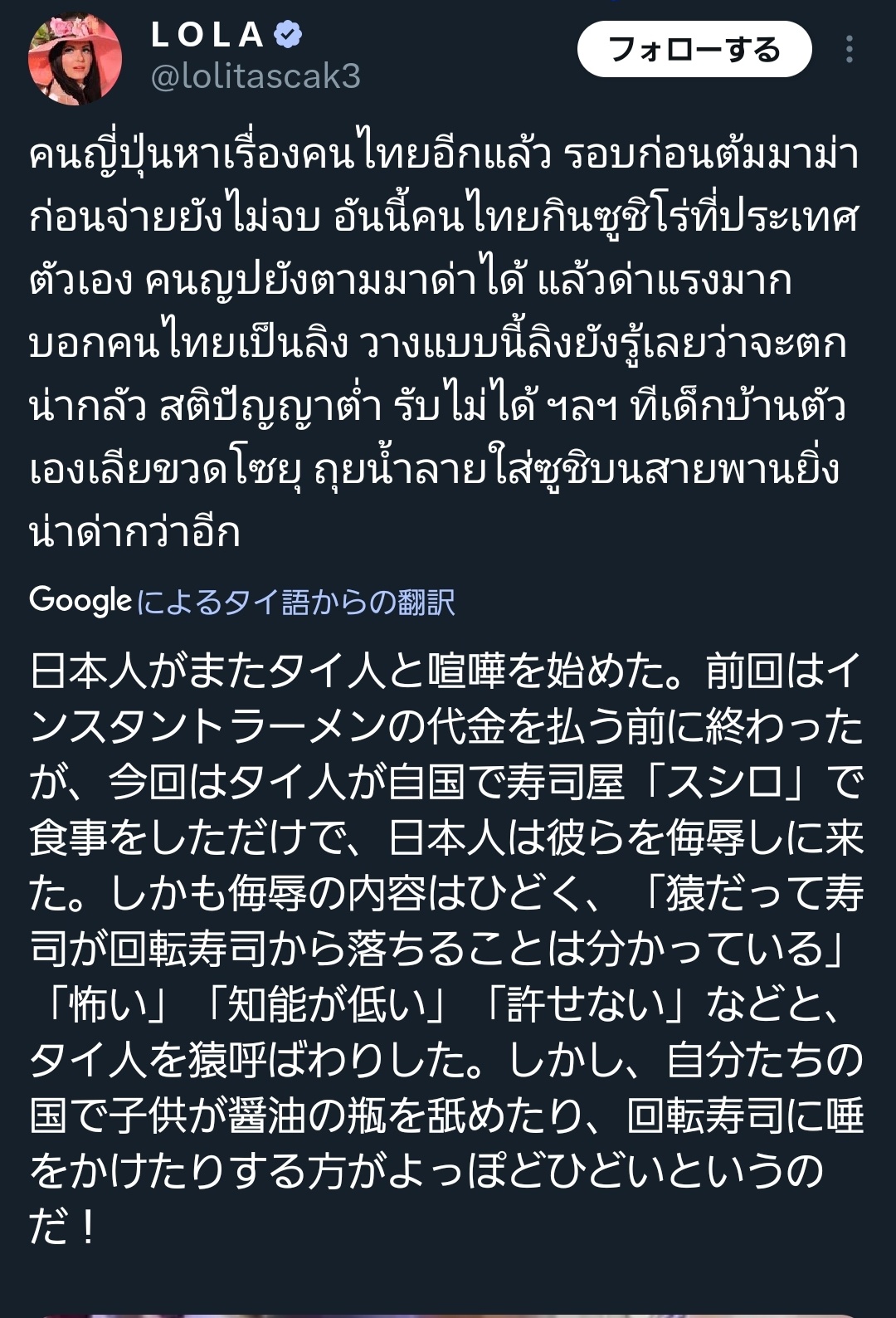Tap the フォローする follow button
The image size is (896, 1318).
(694, 50)
